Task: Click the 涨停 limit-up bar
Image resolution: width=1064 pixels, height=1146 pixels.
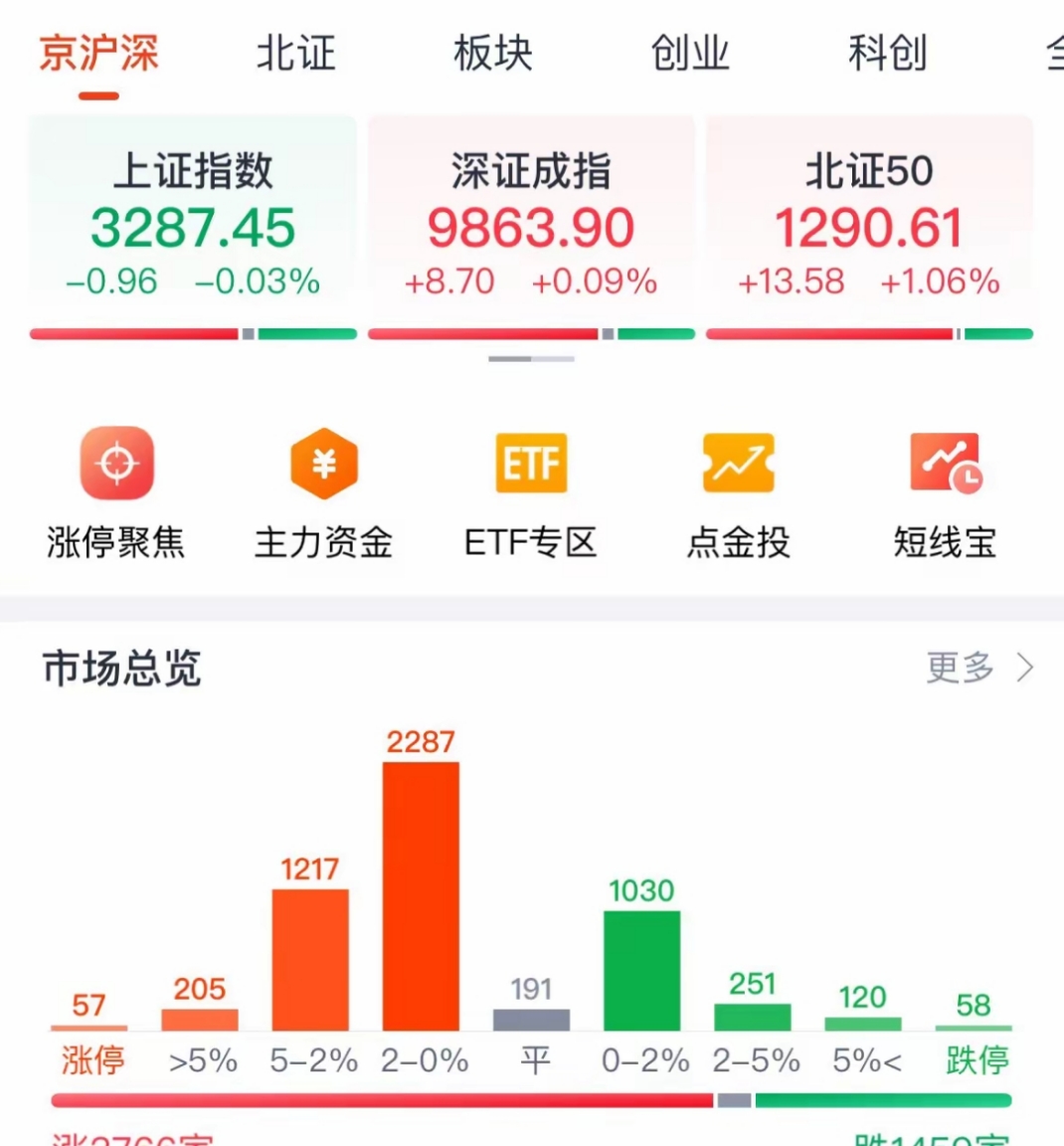Action: tap(88, 1023)
